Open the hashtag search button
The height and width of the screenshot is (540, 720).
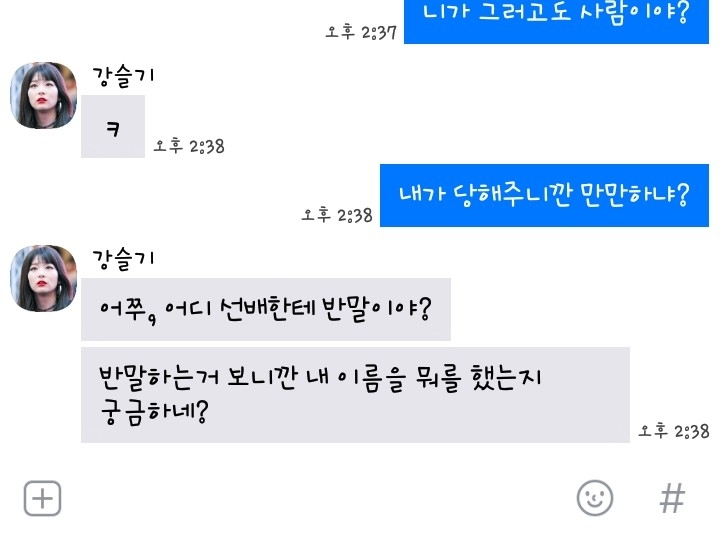click(x=673, y=497)
